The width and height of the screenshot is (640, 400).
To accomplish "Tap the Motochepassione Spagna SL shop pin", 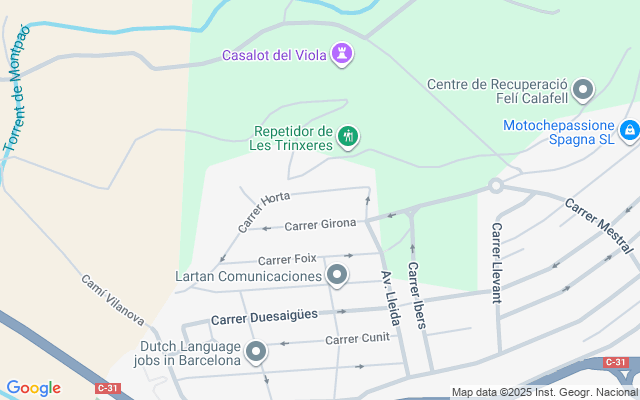I will (629, 130).
